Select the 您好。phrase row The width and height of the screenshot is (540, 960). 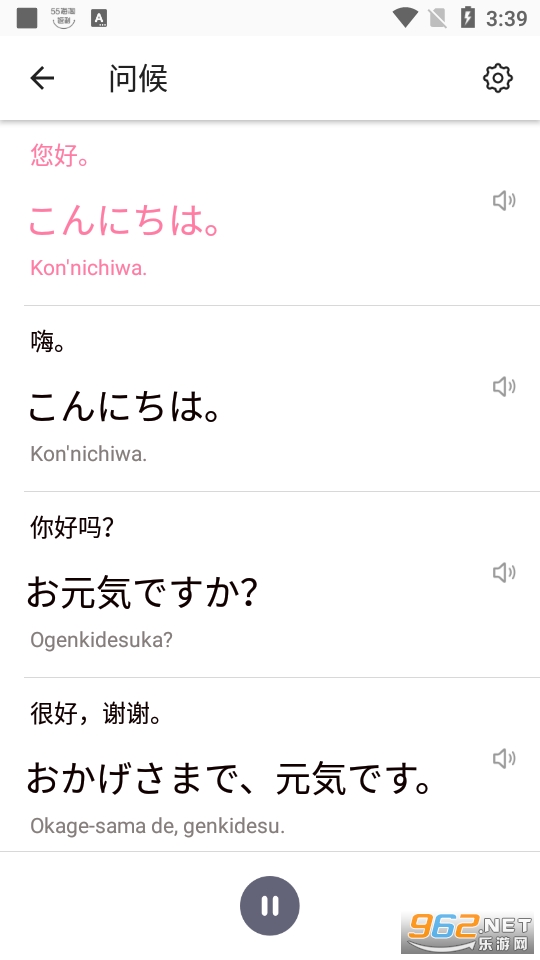pos(270,212)
